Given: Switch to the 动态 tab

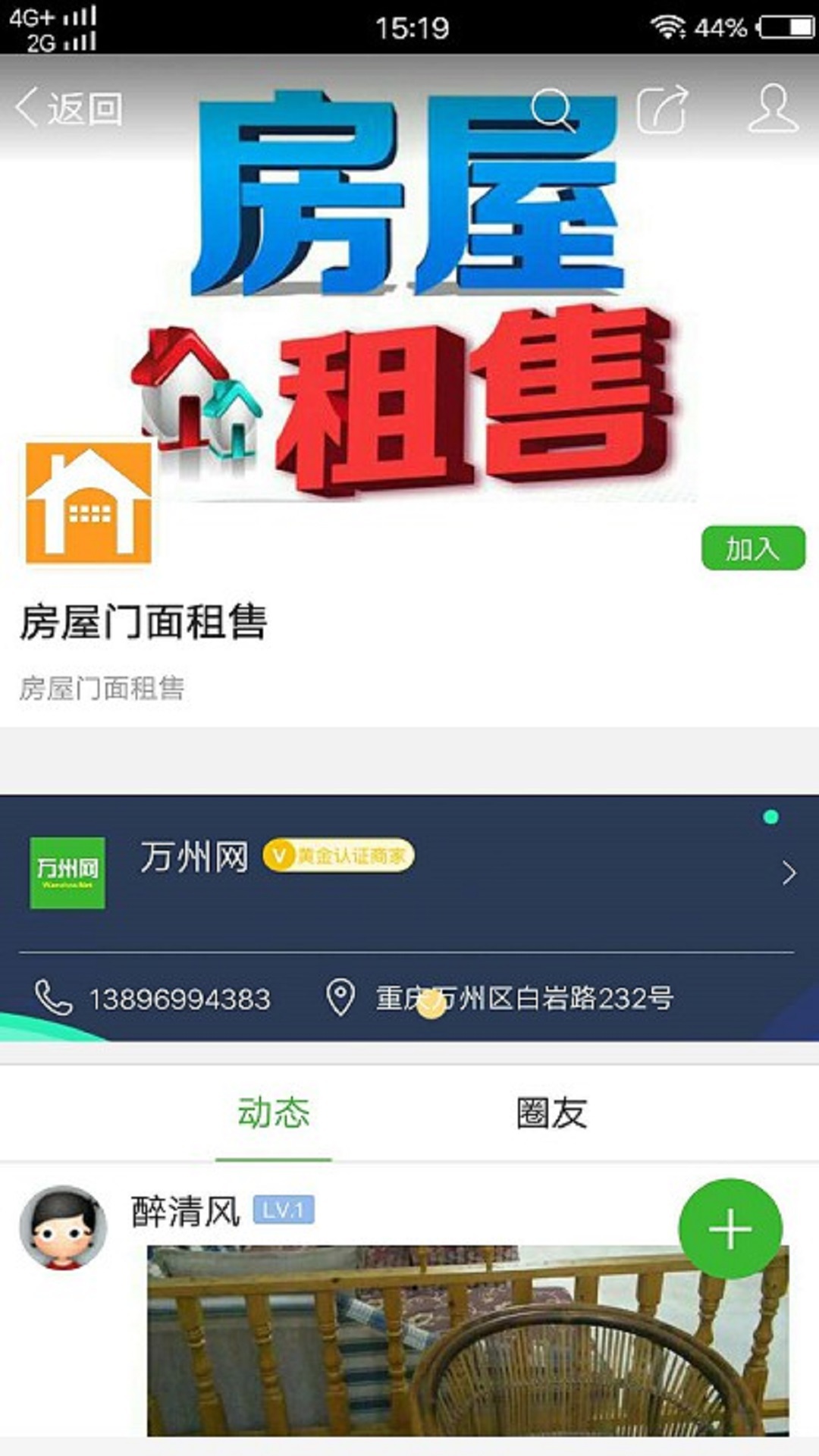Looking at the screenshot, I should pyautogui.click(x=274, y=1114).
